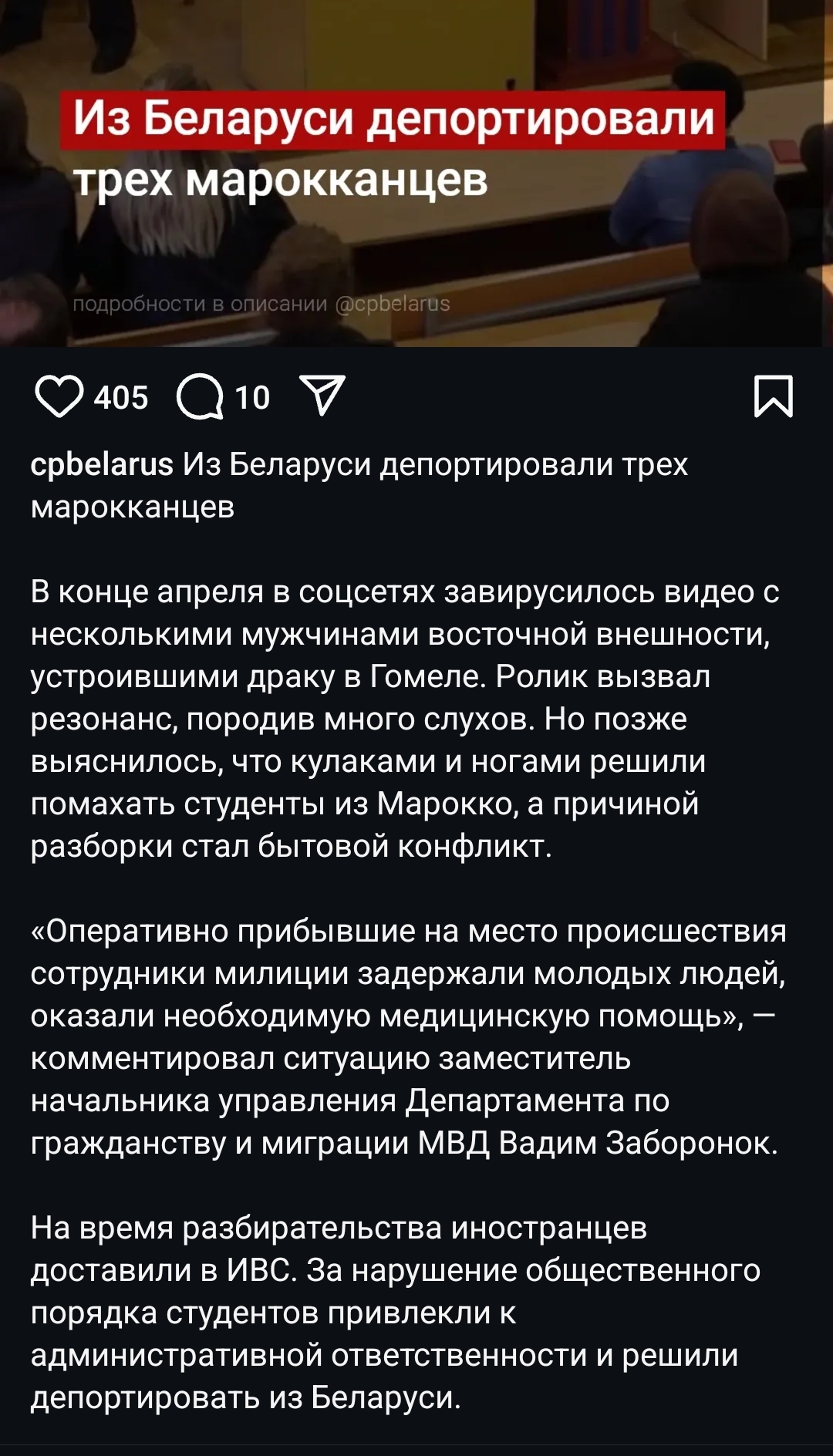Like the cpbelarus post
The height and width of the screenshot is (1456, 833).
[59, 397]
